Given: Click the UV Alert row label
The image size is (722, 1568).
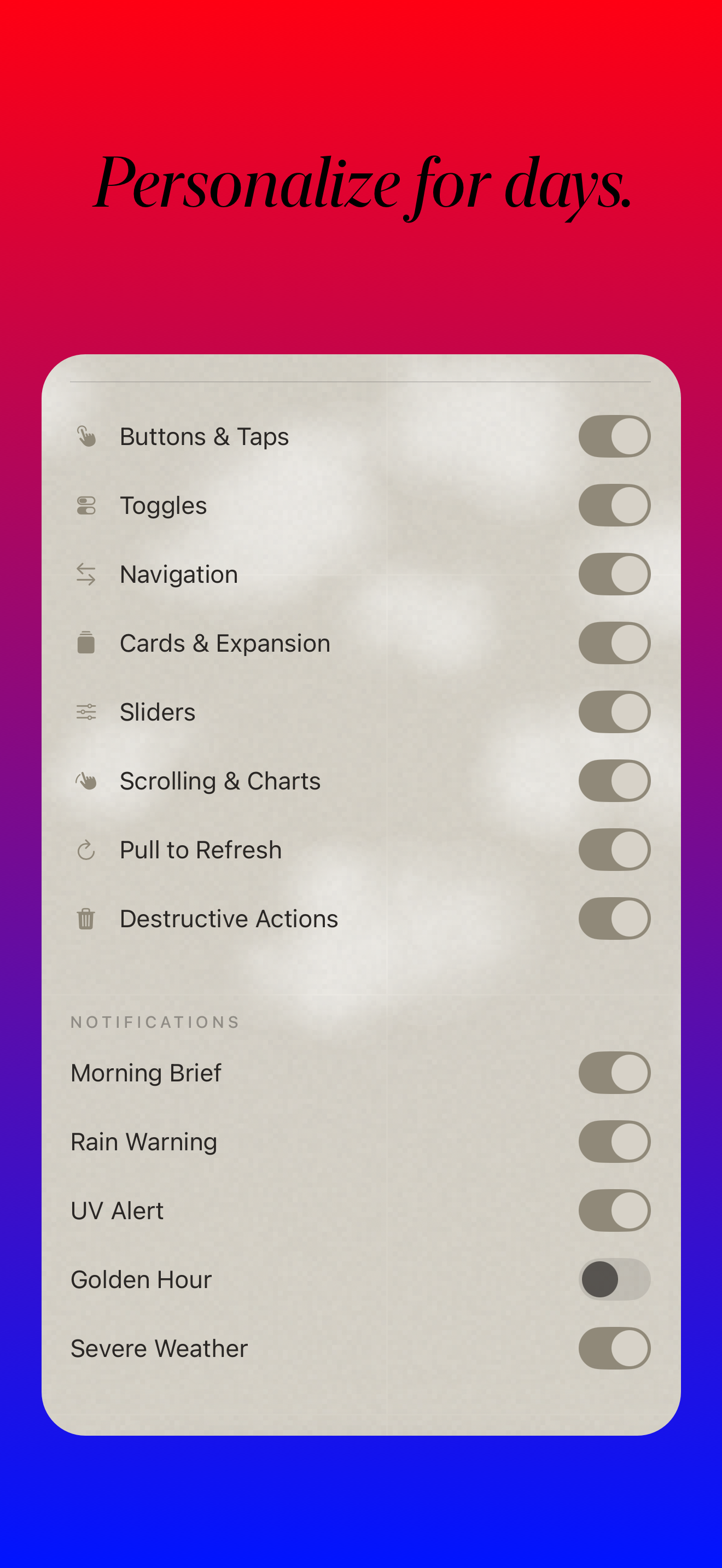Looking at the screenshot, I should coord(117,1210).
